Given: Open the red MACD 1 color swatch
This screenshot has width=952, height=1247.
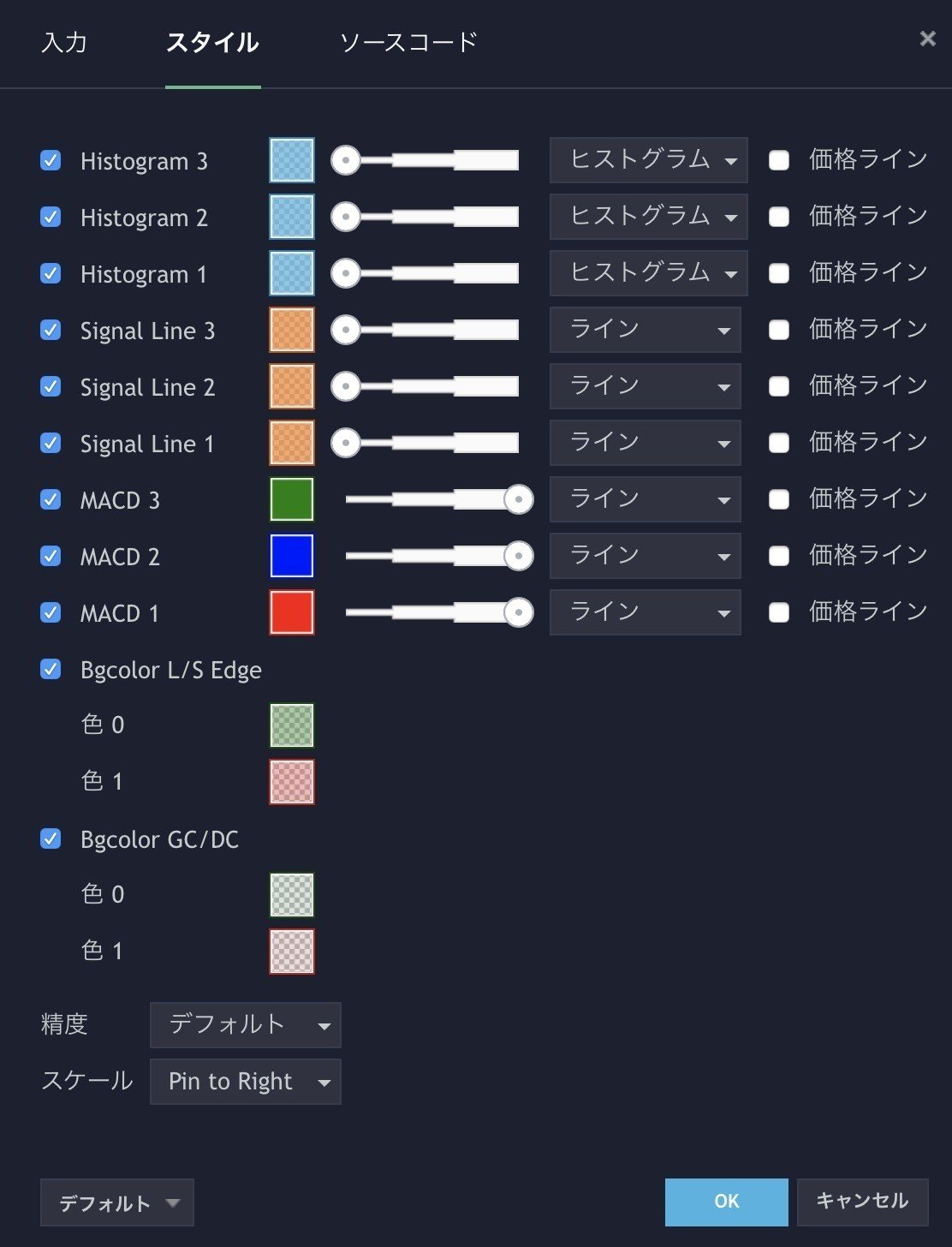Looking at the screenshot, I should click(291, 612).
